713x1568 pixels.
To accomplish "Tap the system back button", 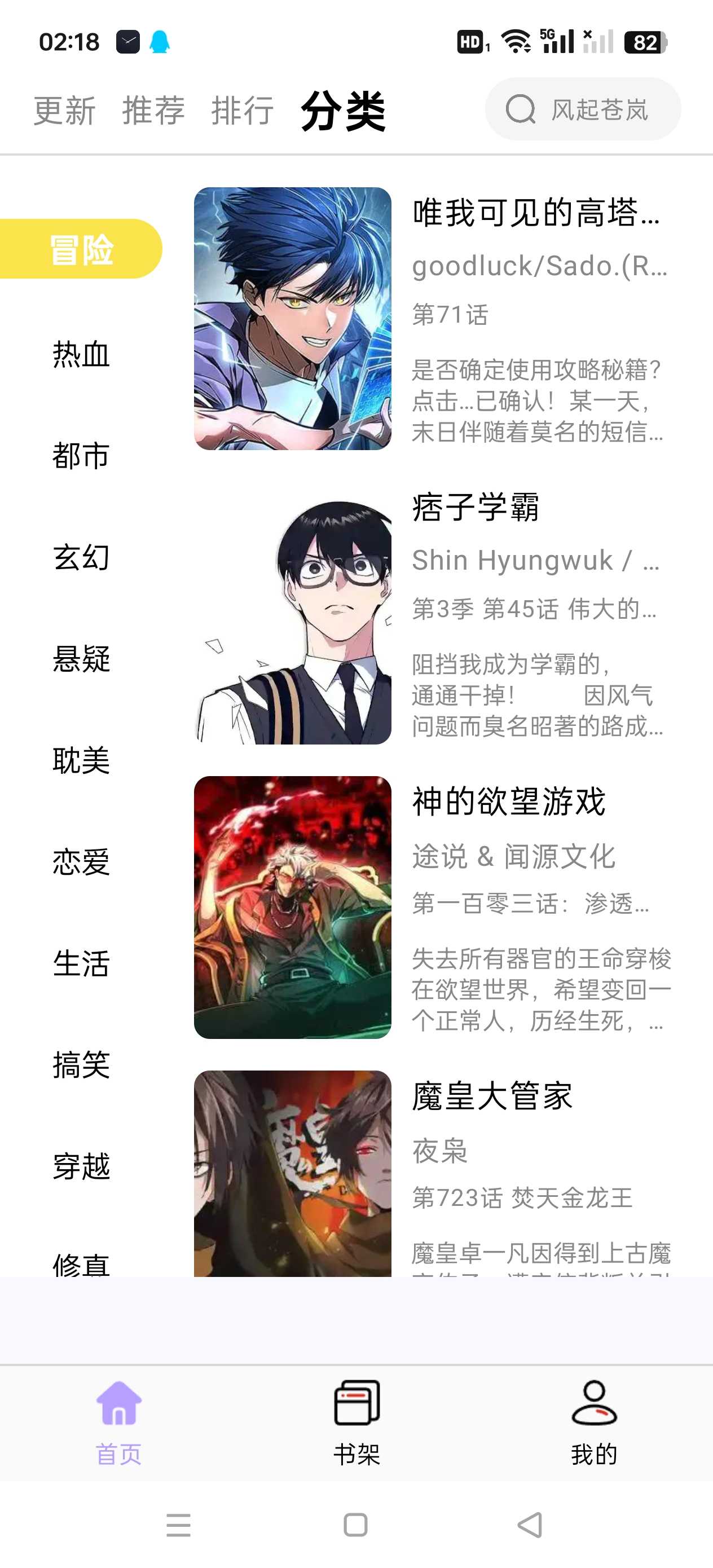I will (529, 1525).
